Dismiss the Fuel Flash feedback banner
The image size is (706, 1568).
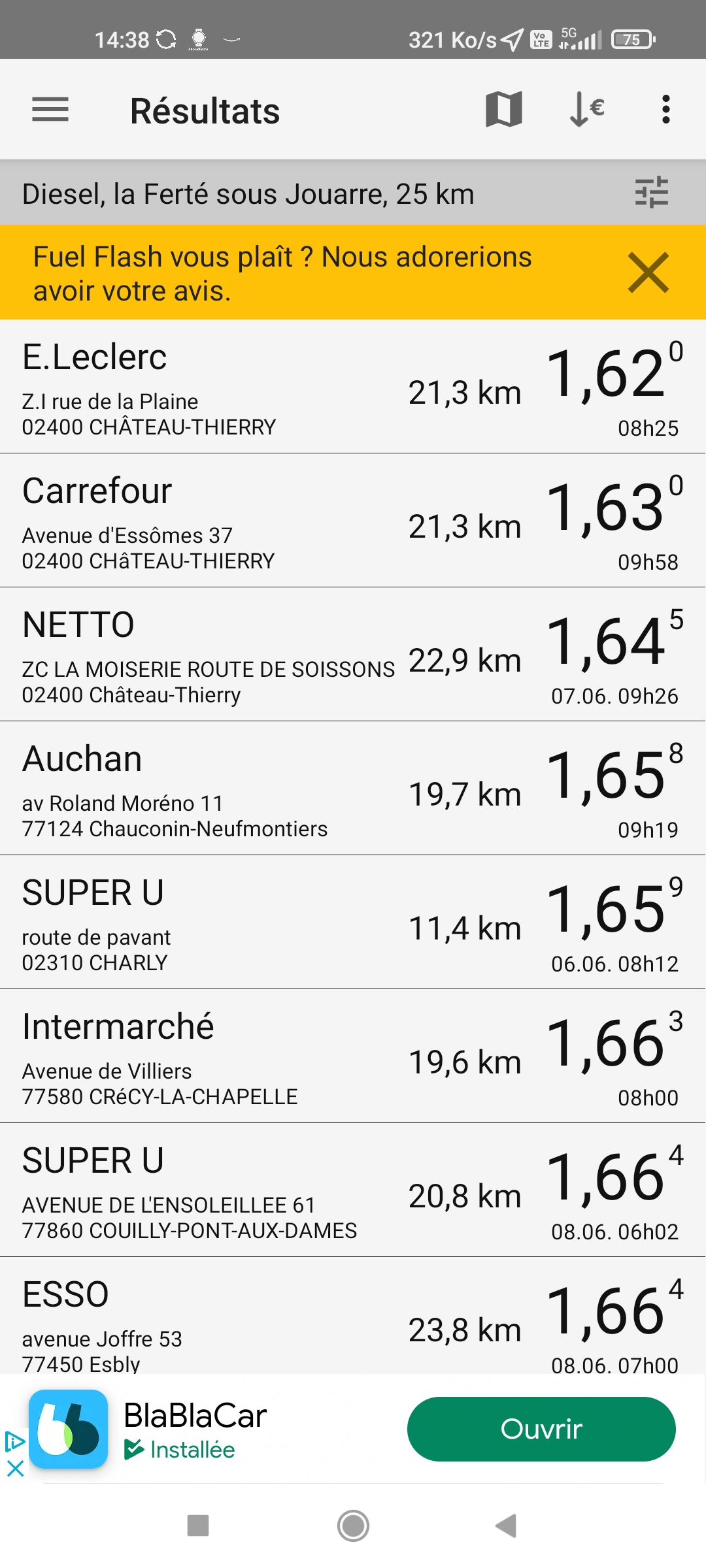click(x=648, y=272)
